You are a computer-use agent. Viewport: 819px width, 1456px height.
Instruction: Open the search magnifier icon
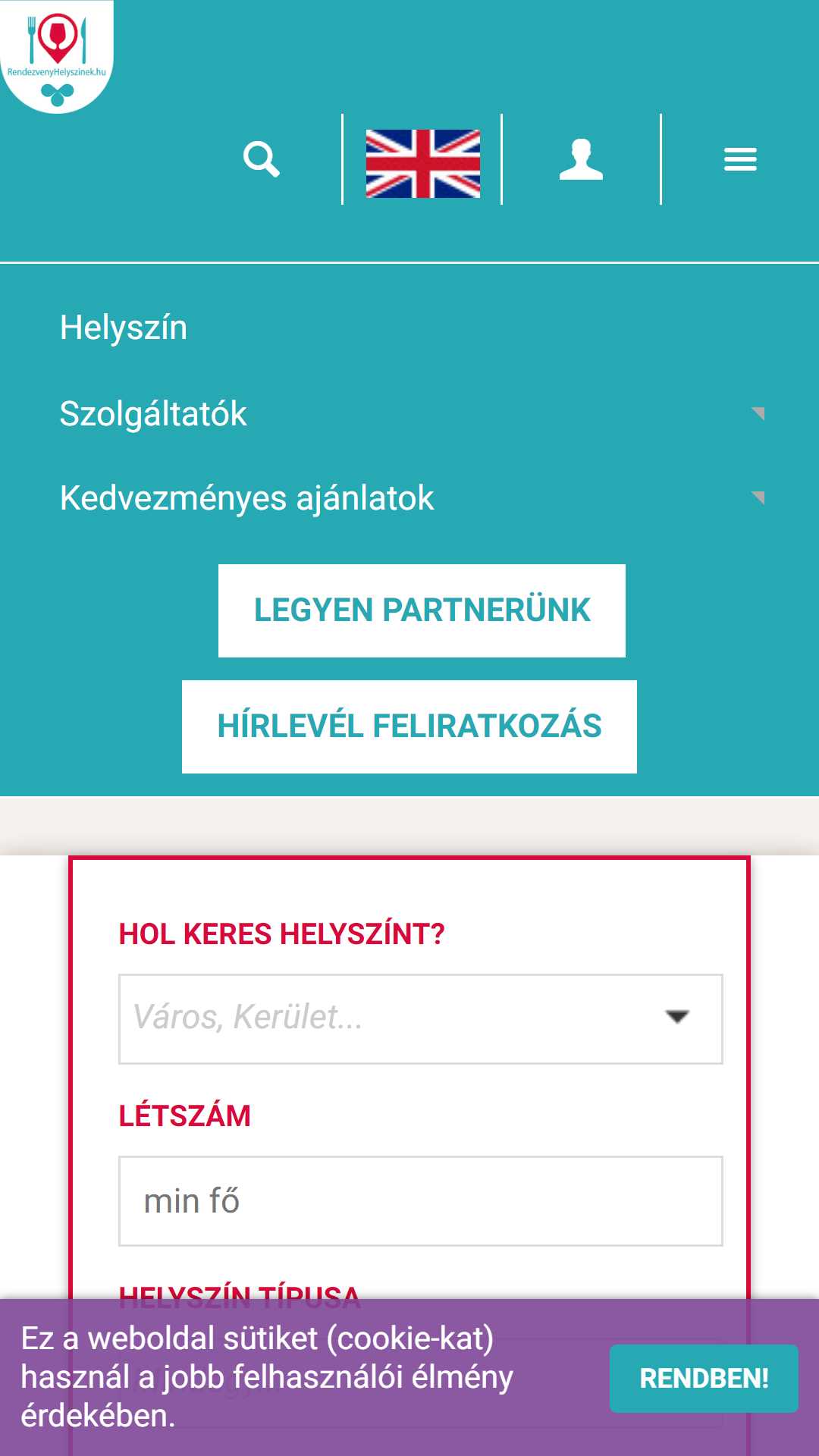pos(262,159)
